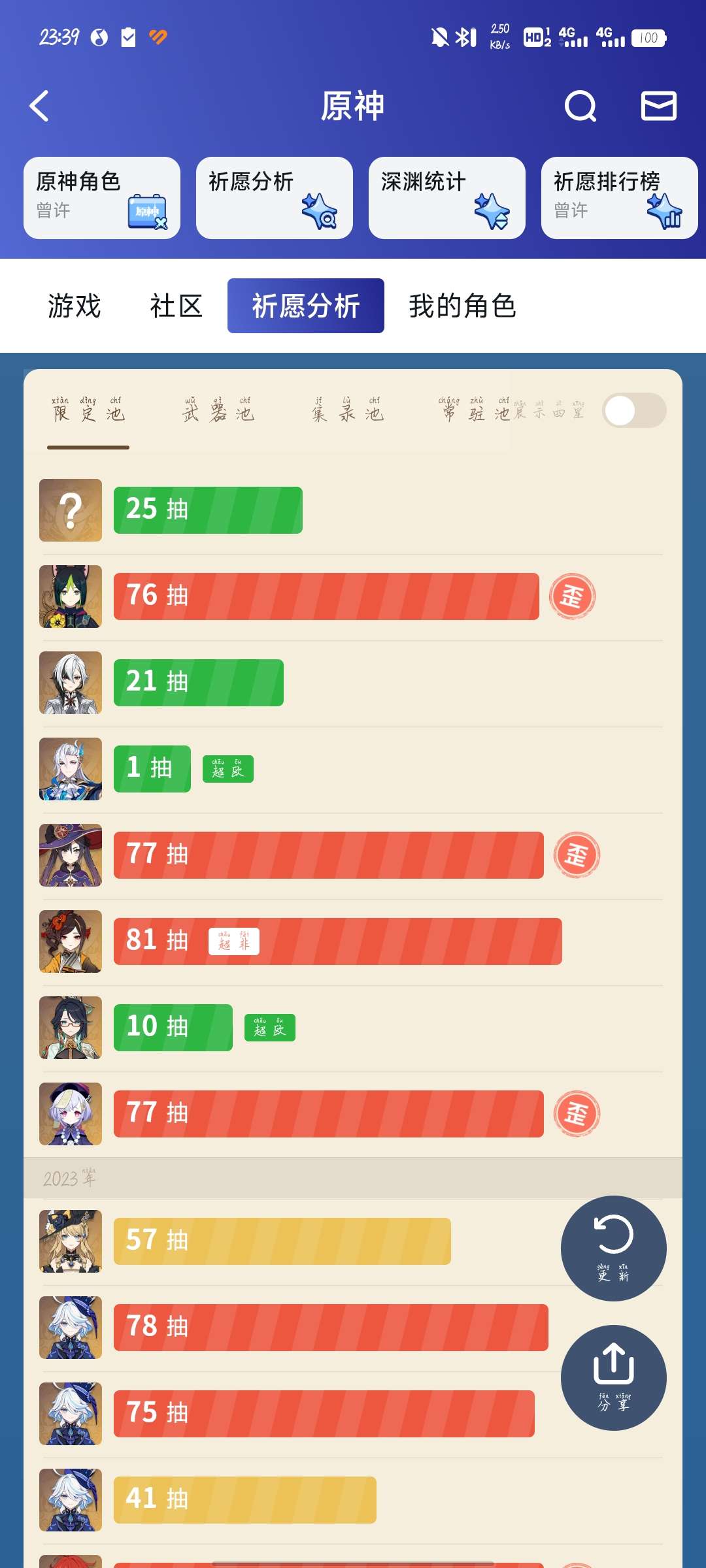Switch to the 游戏 tab
The image size is (706, 1568).
tap(75, 306)
